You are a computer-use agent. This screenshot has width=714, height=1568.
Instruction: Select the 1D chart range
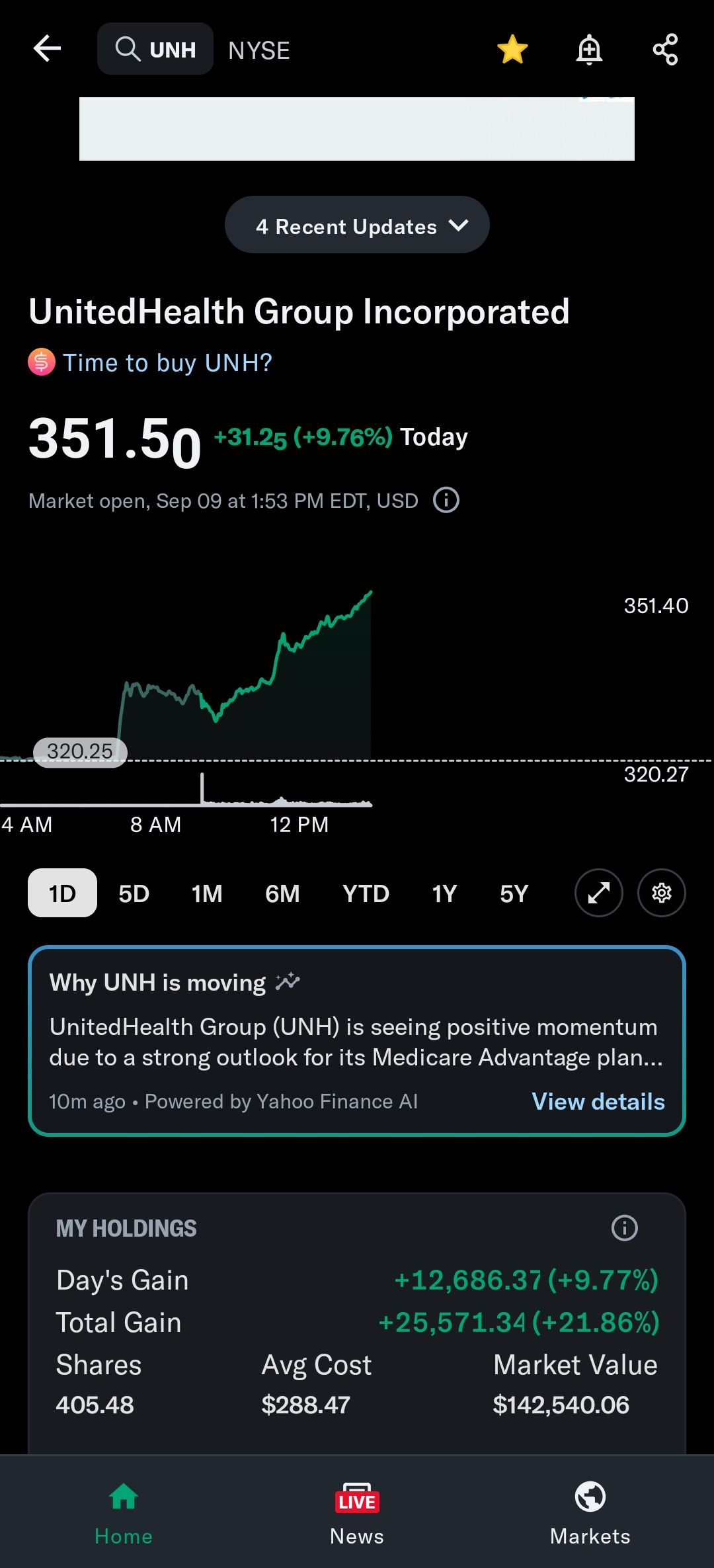point(62,893)
